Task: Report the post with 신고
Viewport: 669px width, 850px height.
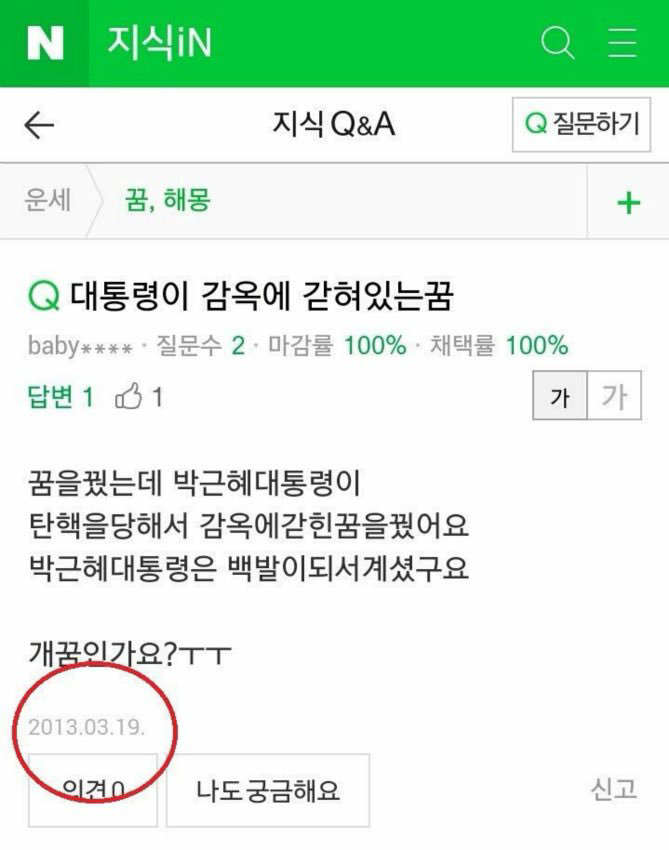Action: pyautogui.click(x=612, y=790)
